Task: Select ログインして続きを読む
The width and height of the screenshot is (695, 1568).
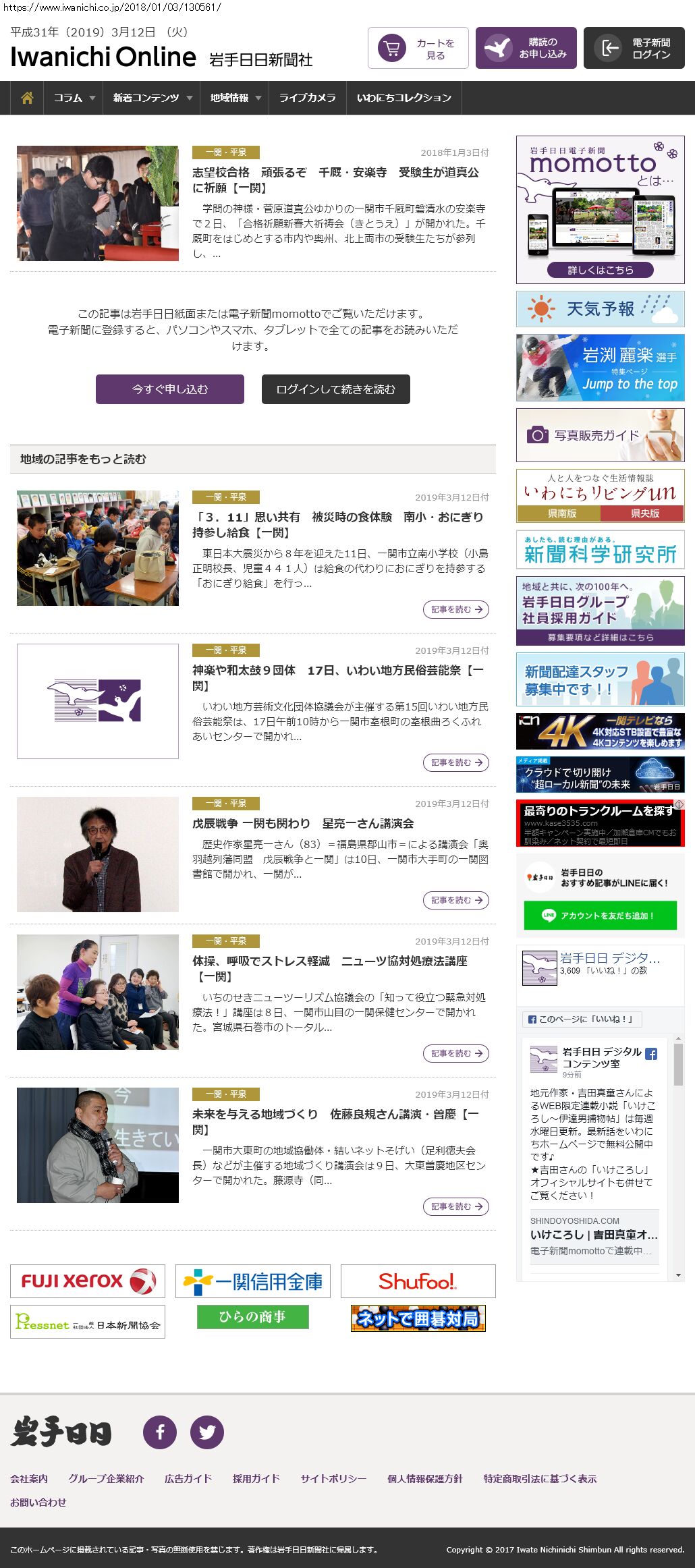Action: click(335, 389)
